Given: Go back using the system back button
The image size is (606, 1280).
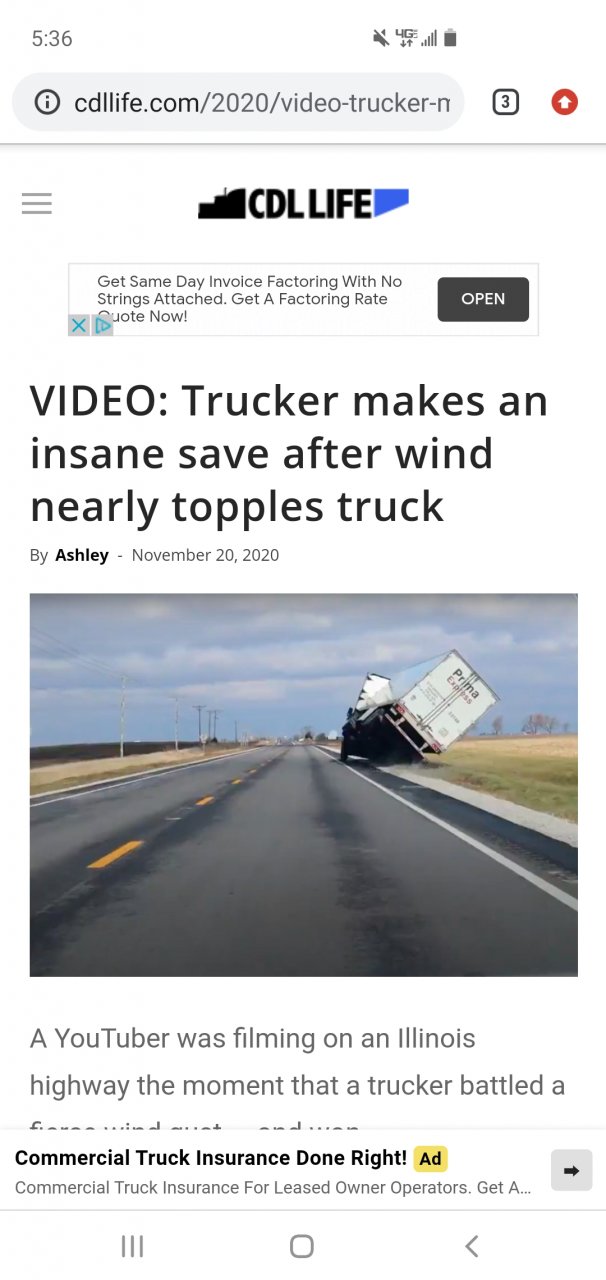Looking at the screenshot, I should [472, 1246].
